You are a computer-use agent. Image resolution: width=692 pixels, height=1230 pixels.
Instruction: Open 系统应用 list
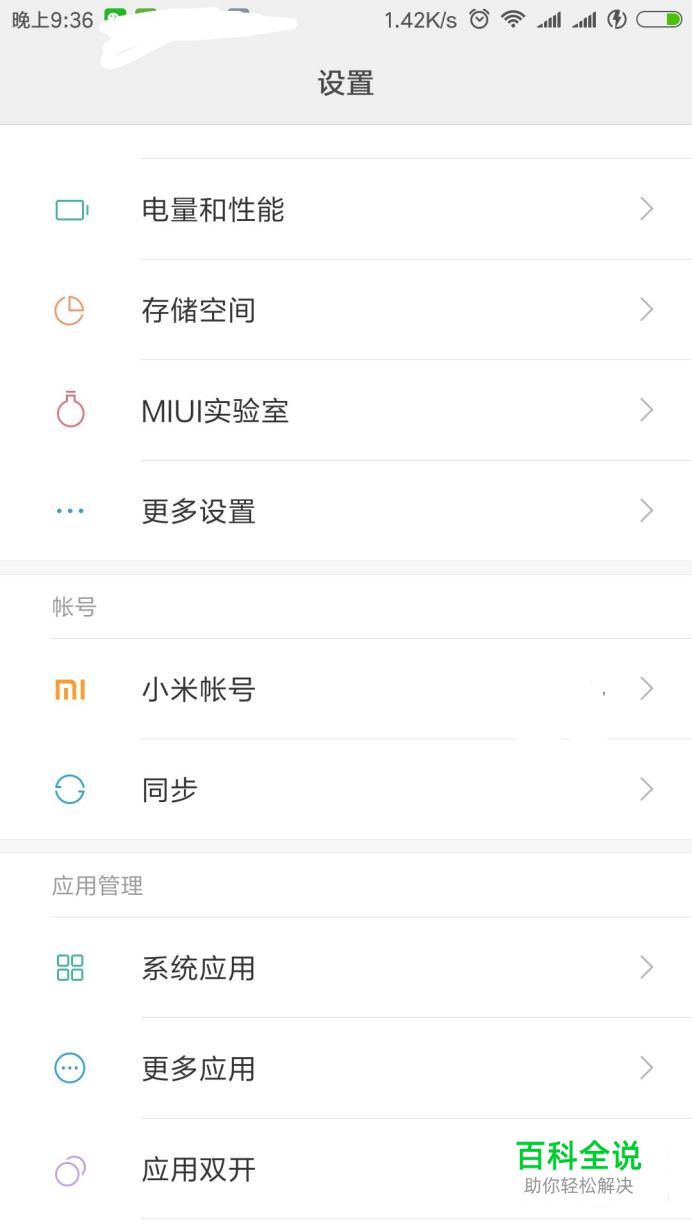(x=346, y=968)
